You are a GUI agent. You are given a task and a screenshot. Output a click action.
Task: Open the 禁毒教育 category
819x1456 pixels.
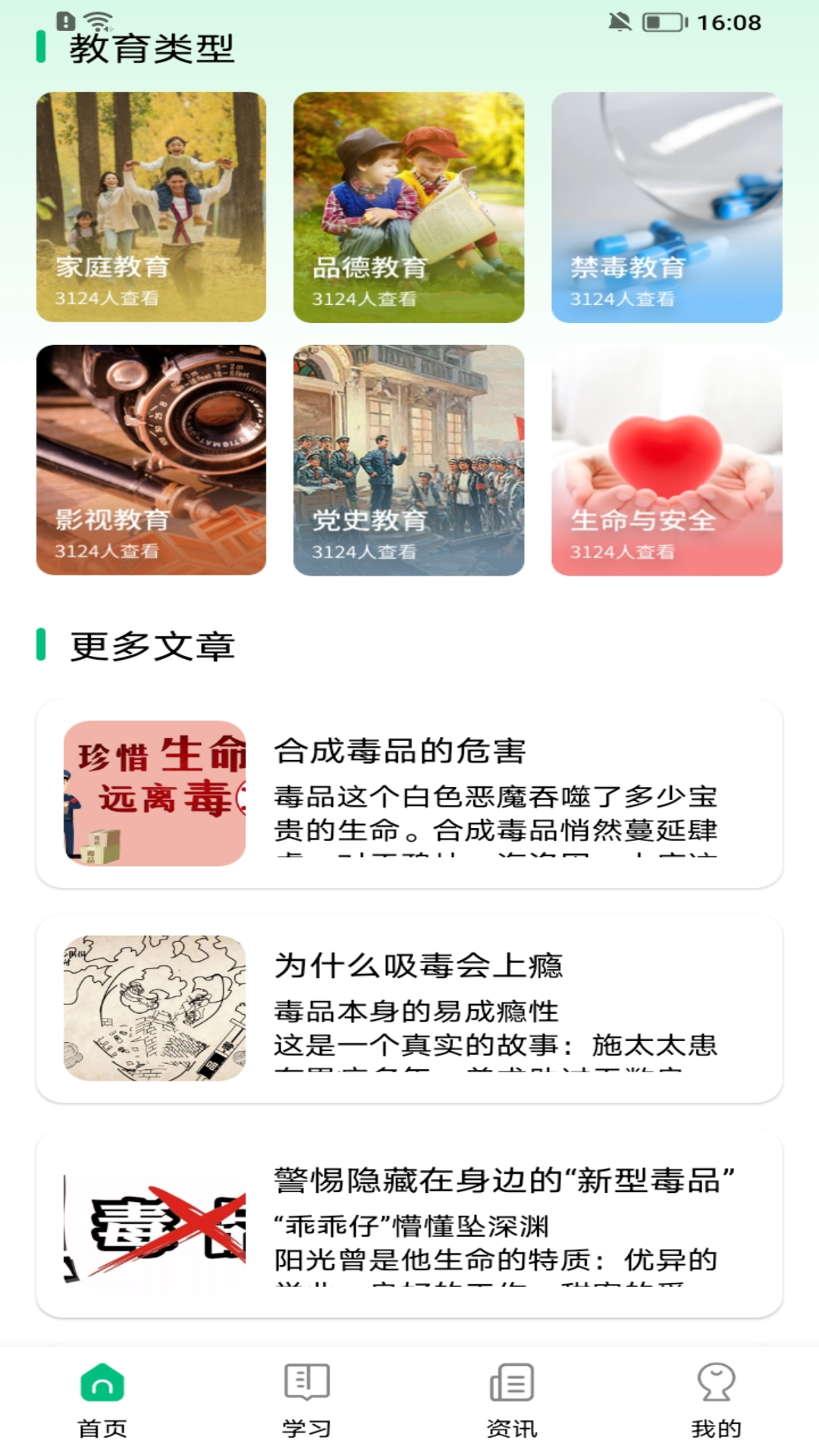(x=667, y=207)
